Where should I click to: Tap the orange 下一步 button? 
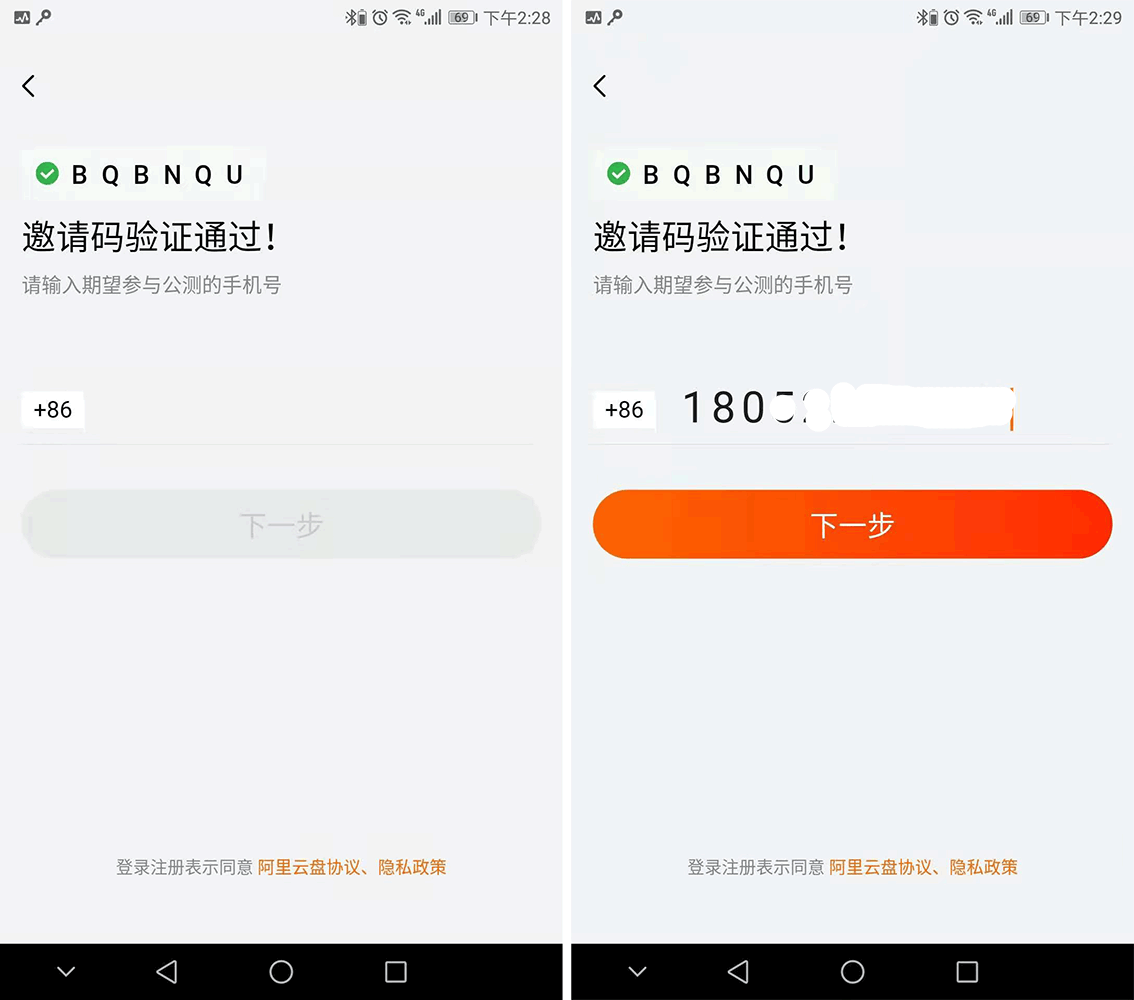852,525
